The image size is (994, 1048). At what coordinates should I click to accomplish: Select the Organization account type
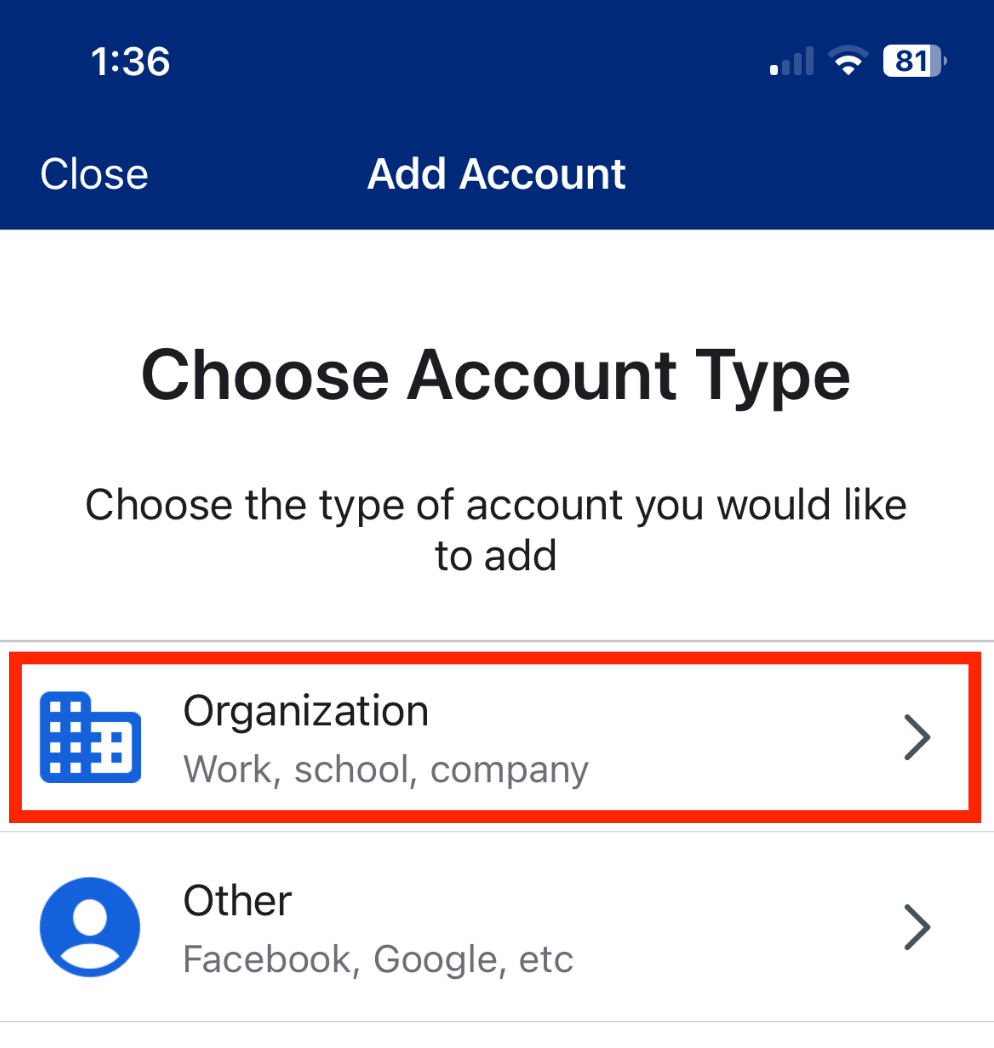point(497,737)
